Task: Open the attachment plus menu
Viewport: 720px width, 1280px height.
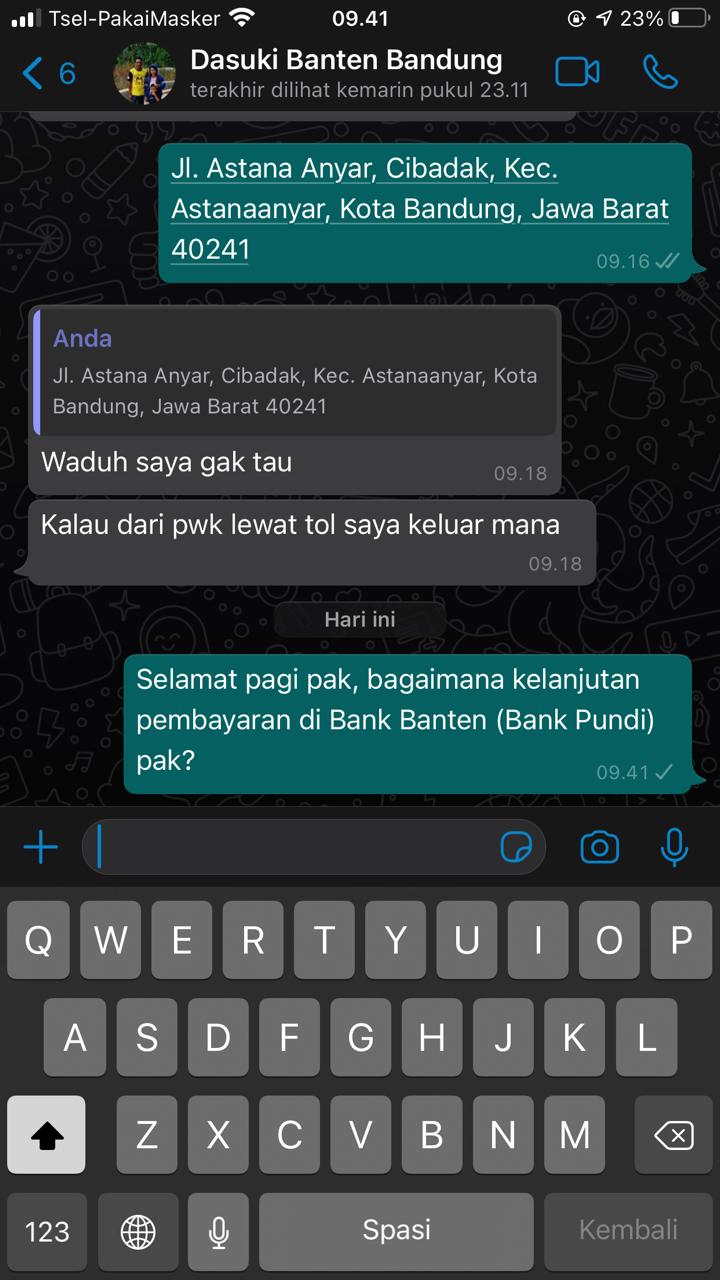Action: point(41,848)
